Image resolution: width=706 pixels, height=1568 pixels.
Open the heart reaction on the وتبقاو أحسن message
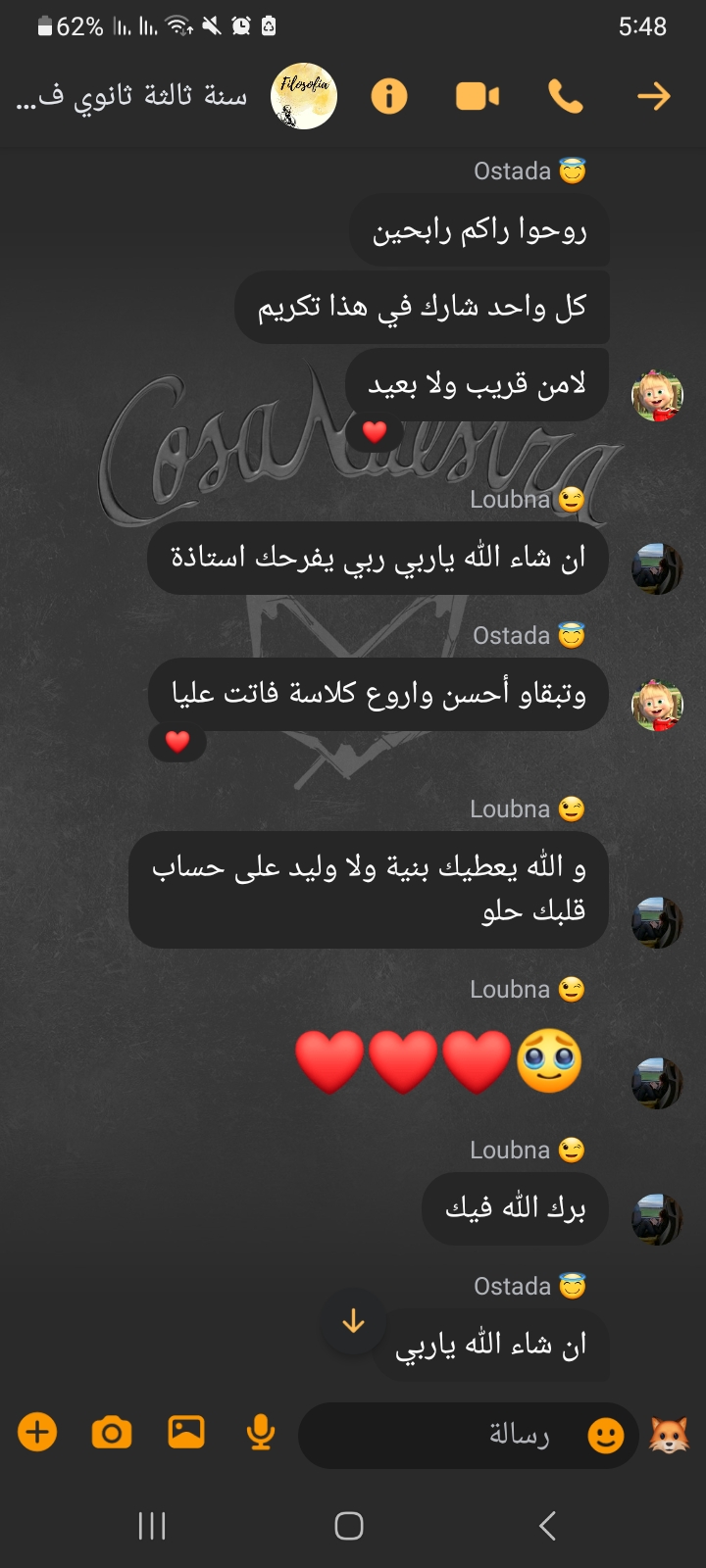click(x=177, y=742)
